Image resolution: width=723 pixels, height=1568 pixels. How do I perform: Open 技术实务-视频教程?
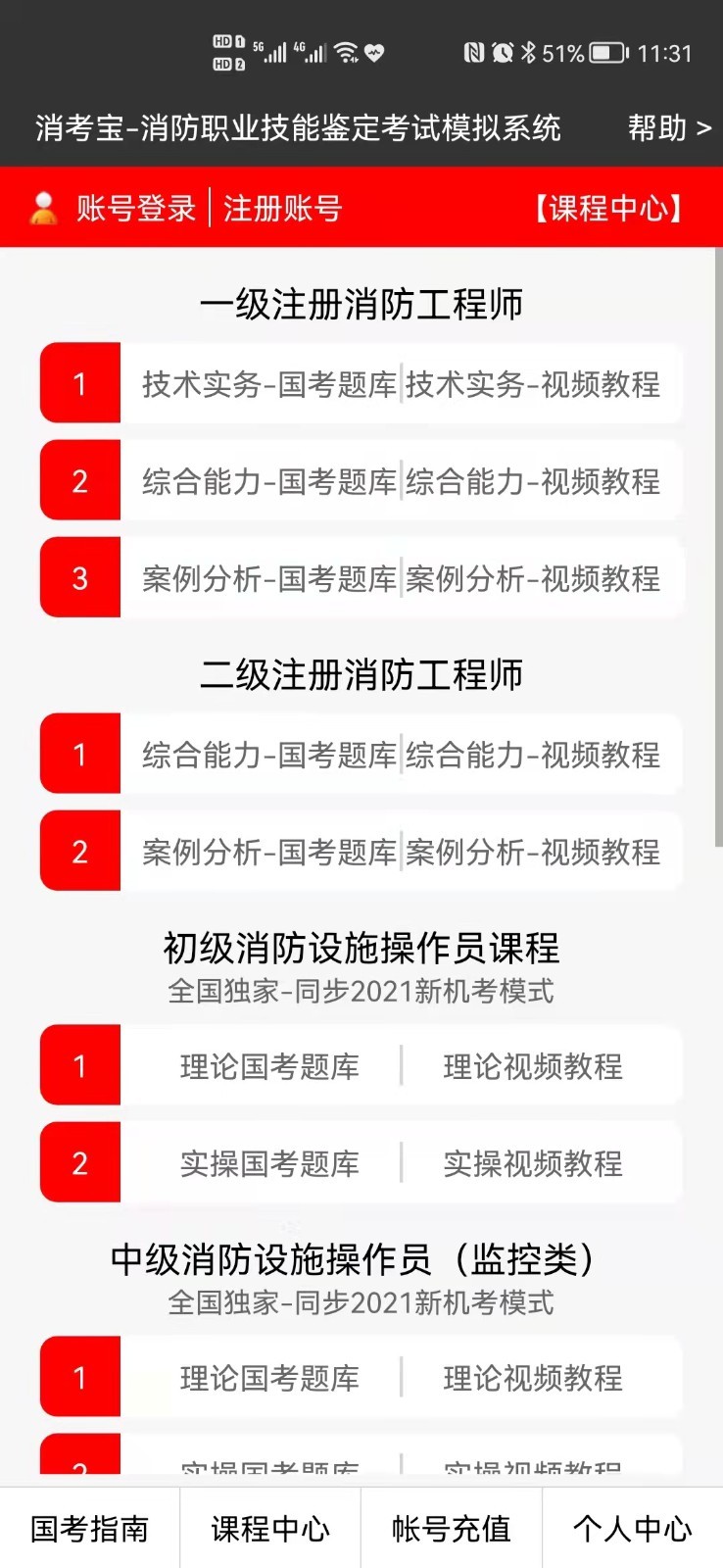click(533, 384)
